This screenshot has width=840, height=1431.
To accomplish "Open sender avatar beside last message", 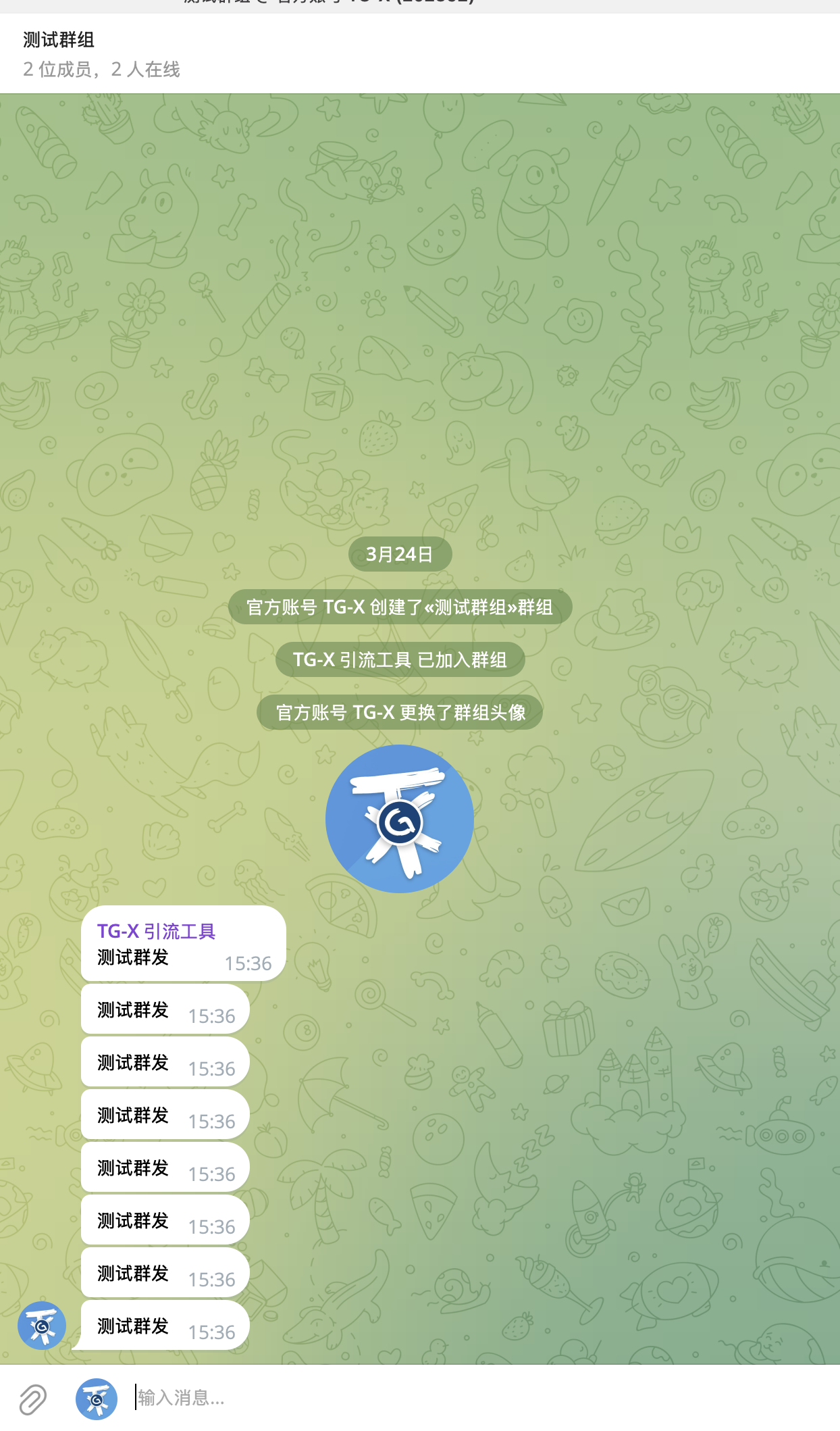I will (42, 1326).
